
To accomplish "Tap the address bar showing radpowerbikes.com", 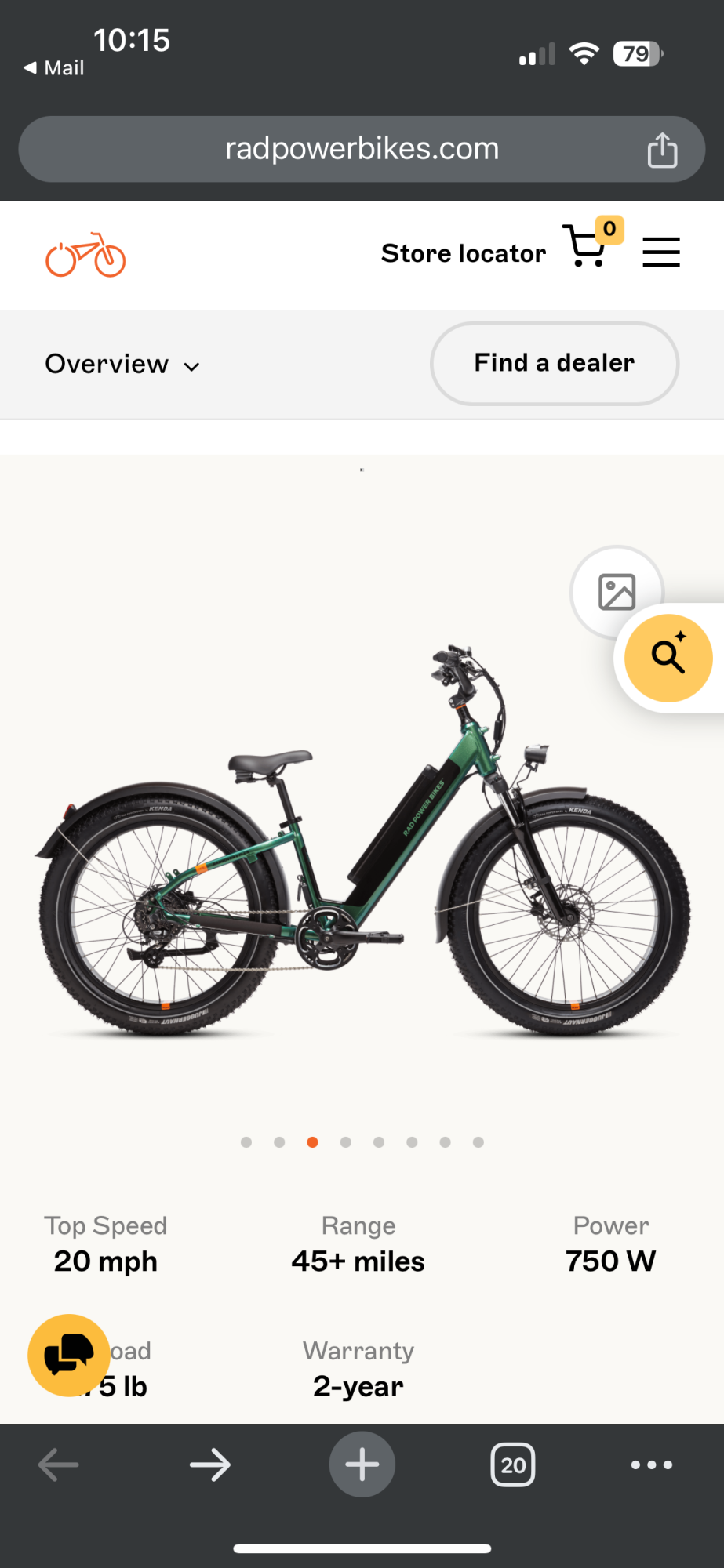I will pyautogui.click(x=362, y=149).
